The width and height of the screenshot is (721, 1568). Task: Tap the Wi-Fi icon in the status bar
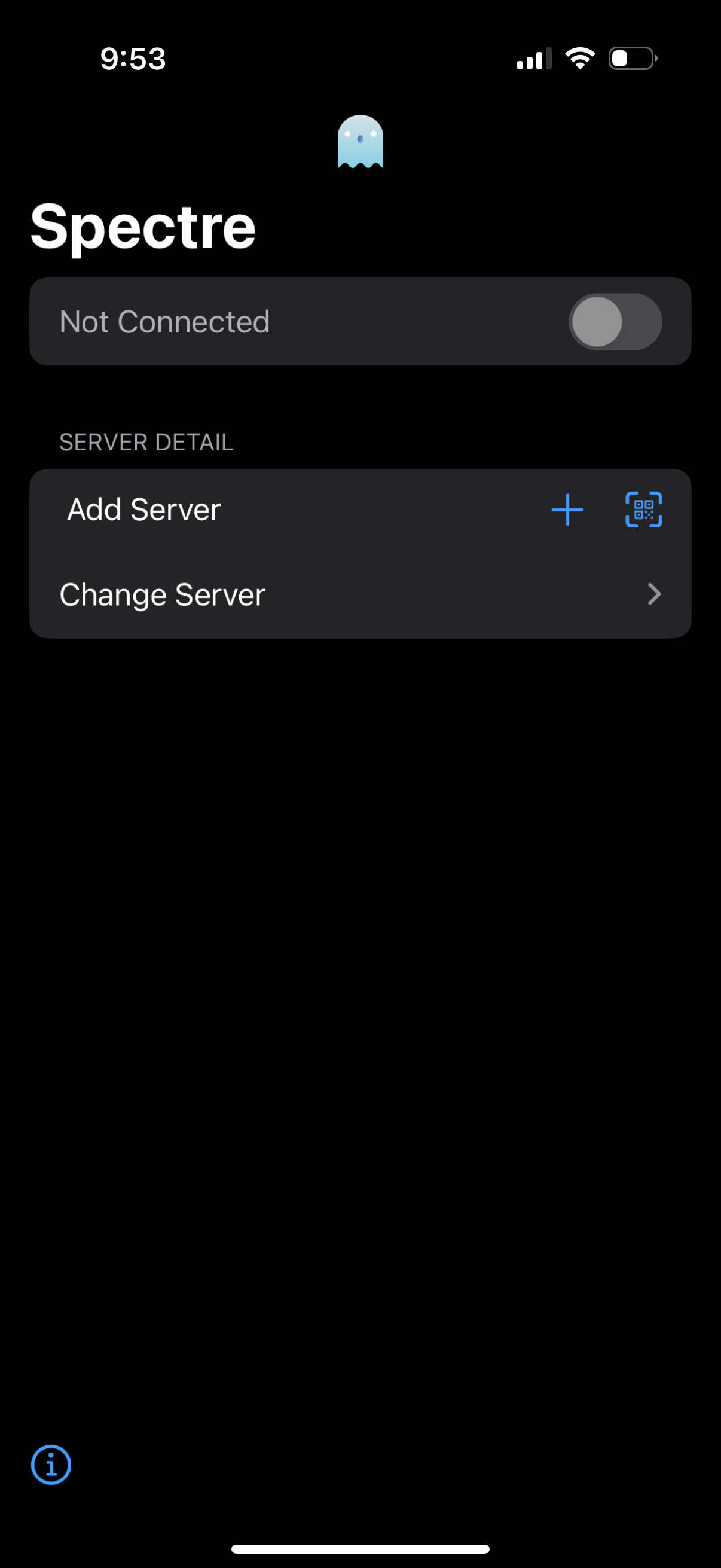[x=579, y=57]
